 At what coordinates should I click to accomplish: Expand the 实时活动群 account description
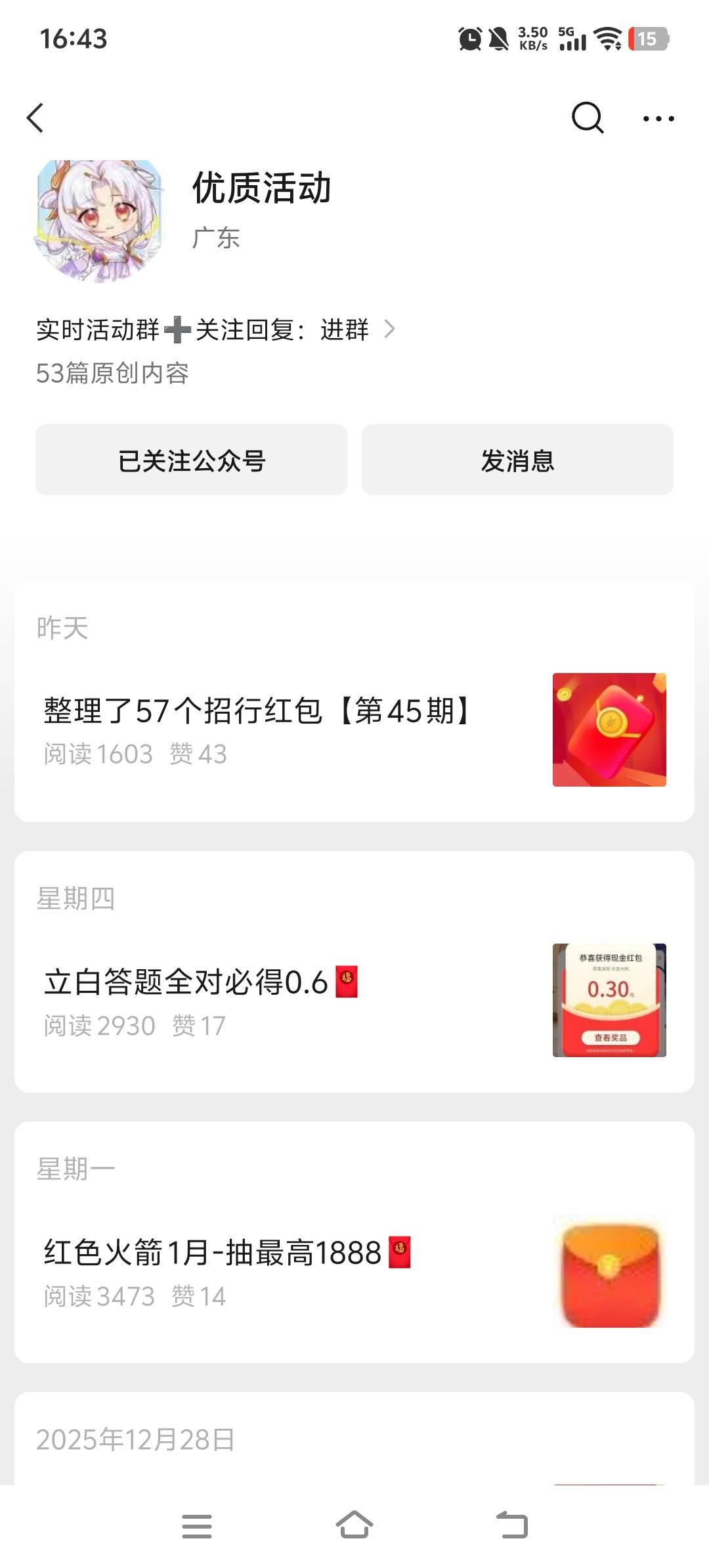[217, 330]
